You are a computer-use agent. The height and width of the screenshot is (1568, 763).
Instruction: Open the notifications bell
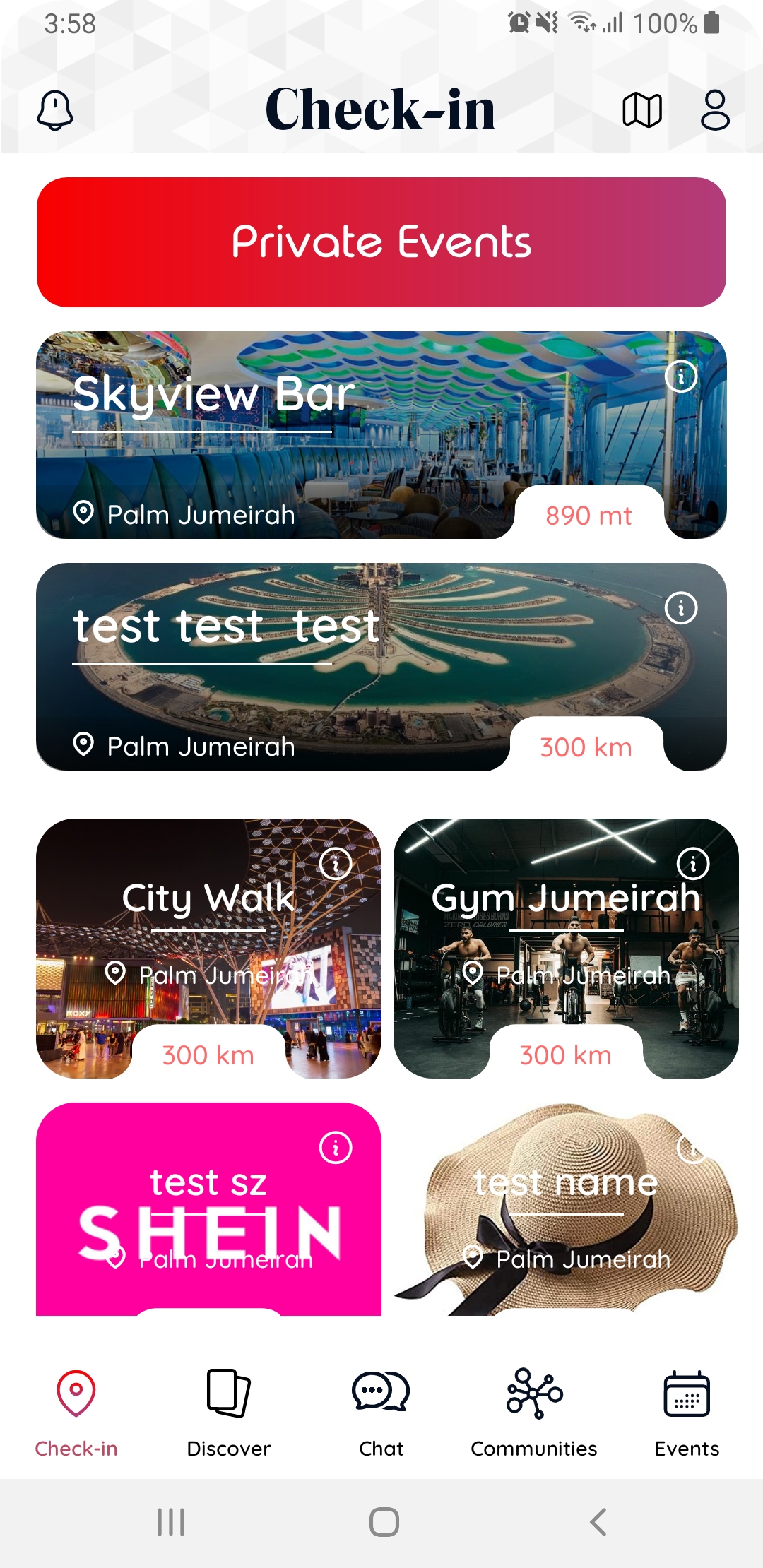click(x=55, y=110)
